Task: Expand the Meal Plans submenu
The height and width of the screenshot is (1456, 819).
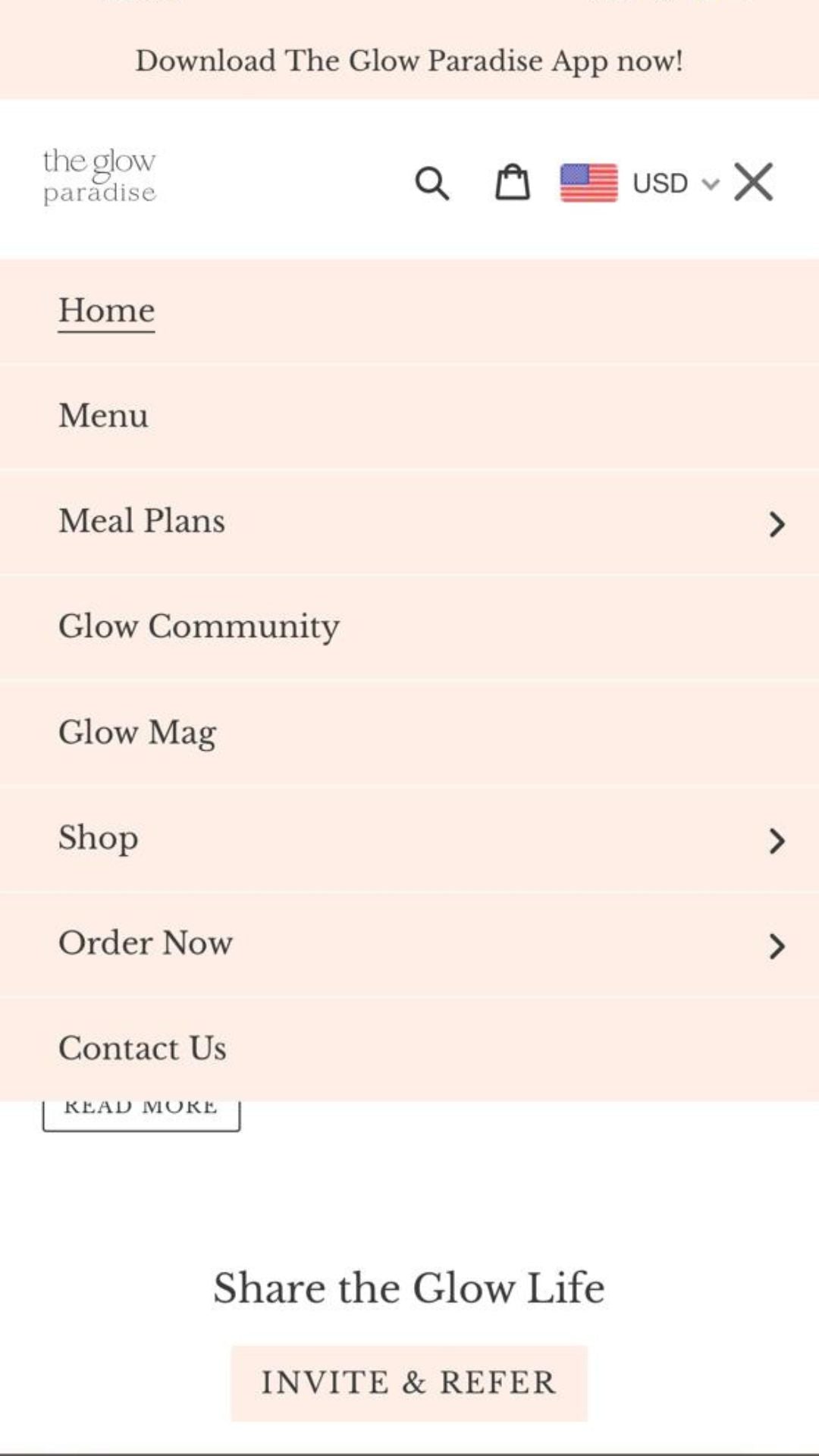Action: tap(777, 523)
